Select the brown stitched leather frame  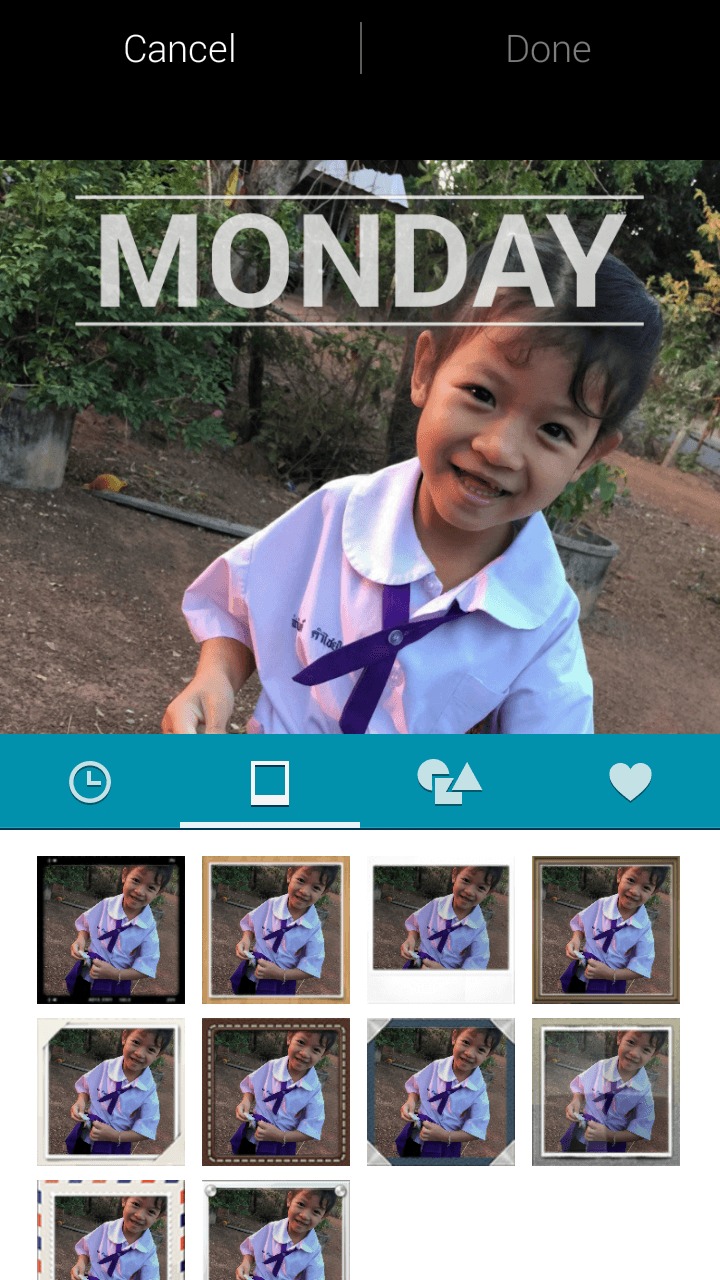pyautogui.click(x=276, y=1092)
